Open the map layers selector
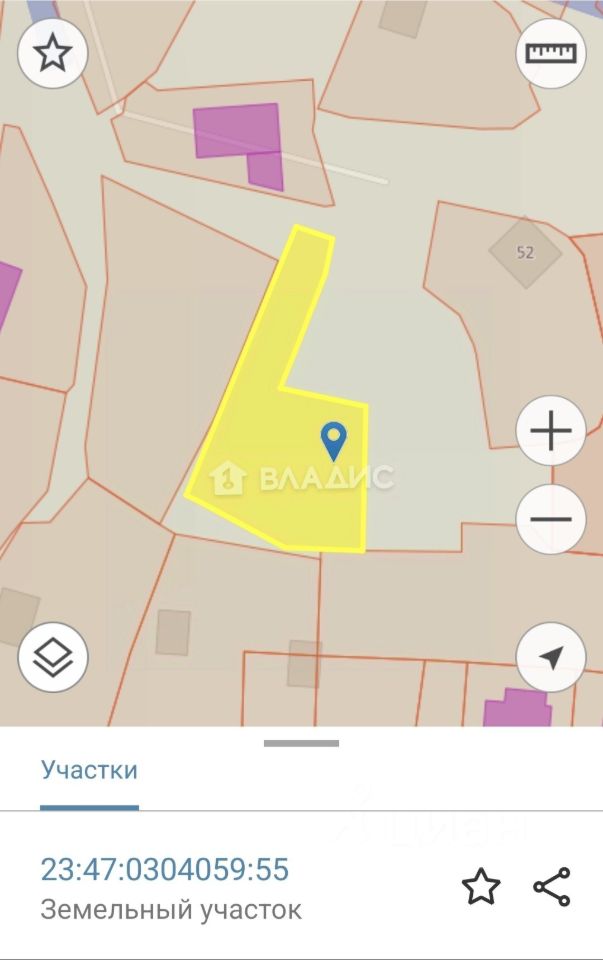The width and height of the screenshot is (603, 960). (53, 657)
